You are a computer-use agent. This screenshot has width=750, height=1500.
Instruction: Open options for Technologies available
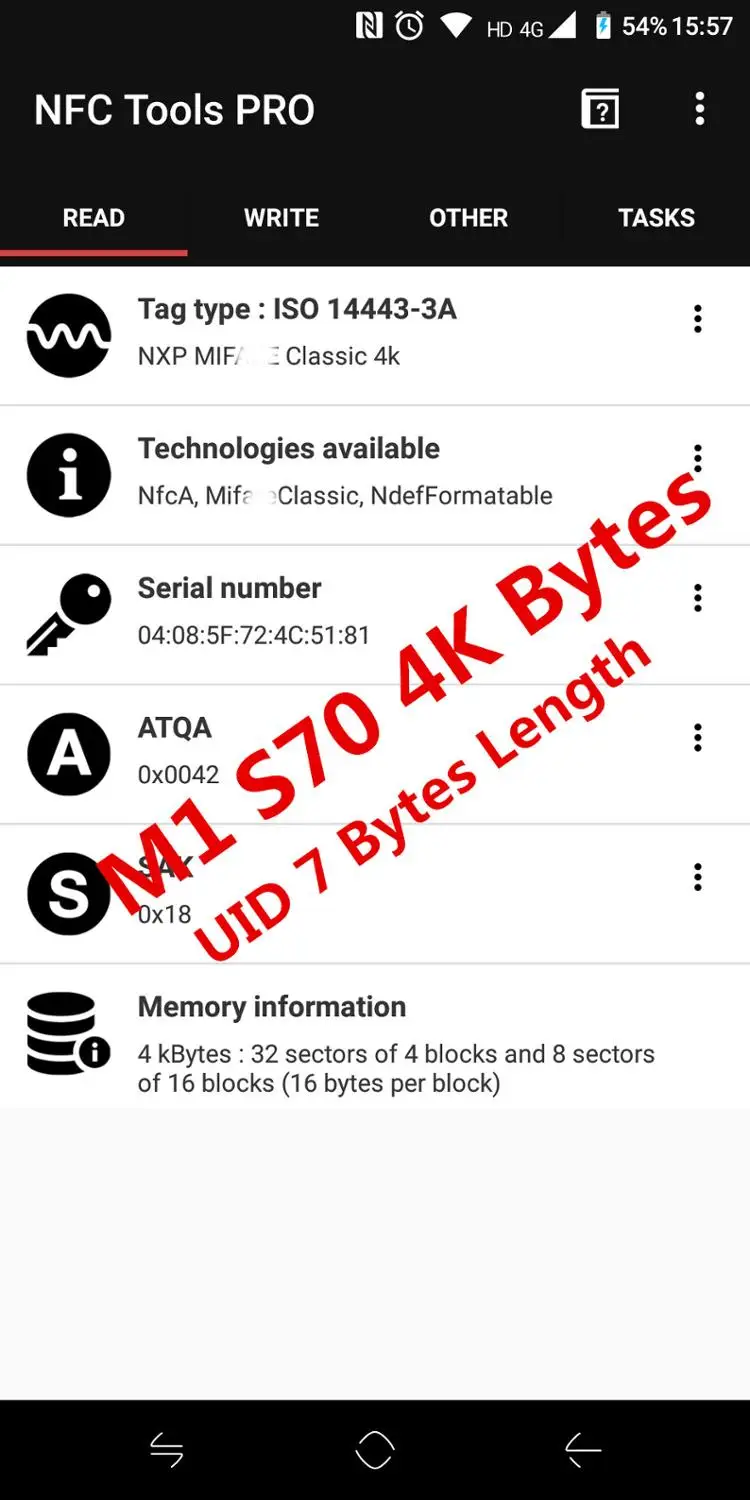coord(698,459)
